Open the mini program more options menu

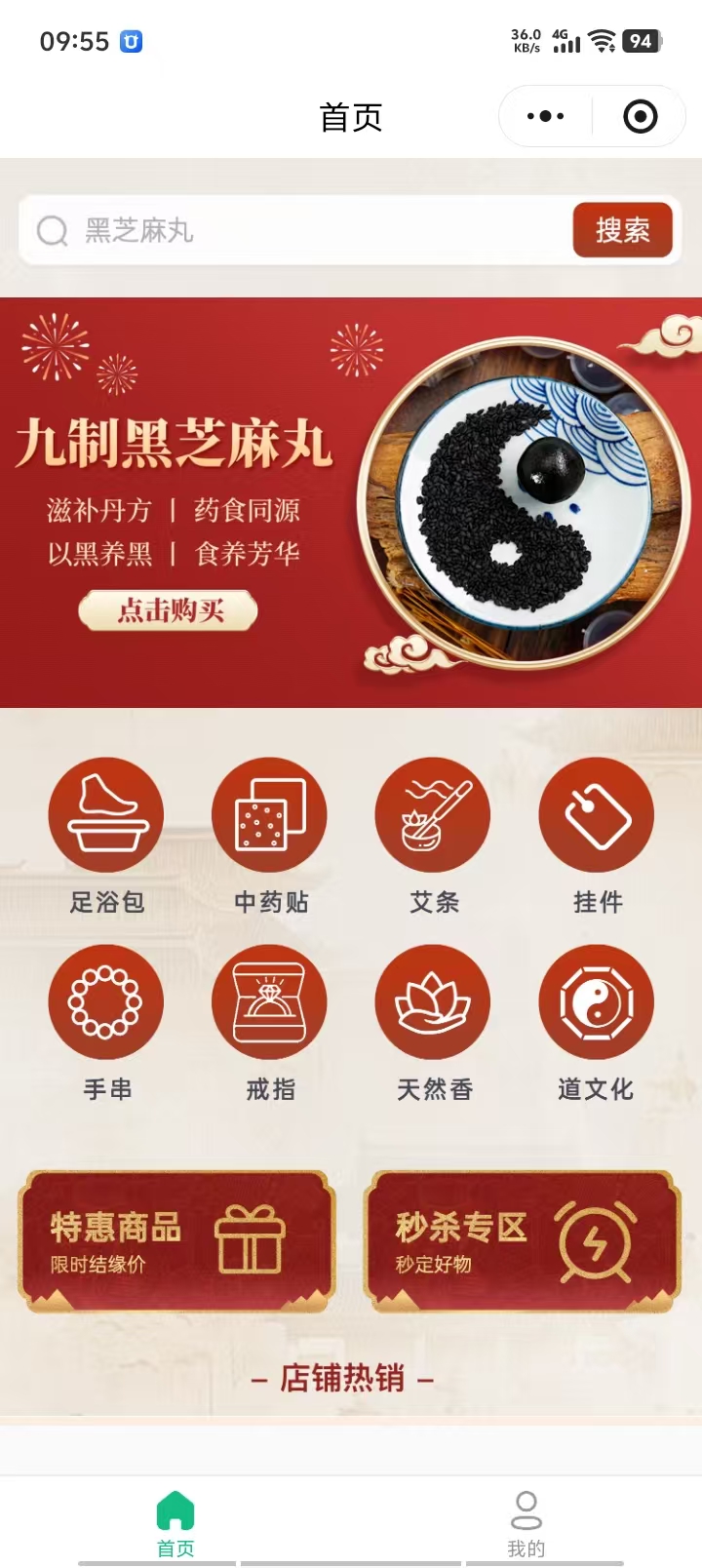pyautogui.click(x=545, y=117)
